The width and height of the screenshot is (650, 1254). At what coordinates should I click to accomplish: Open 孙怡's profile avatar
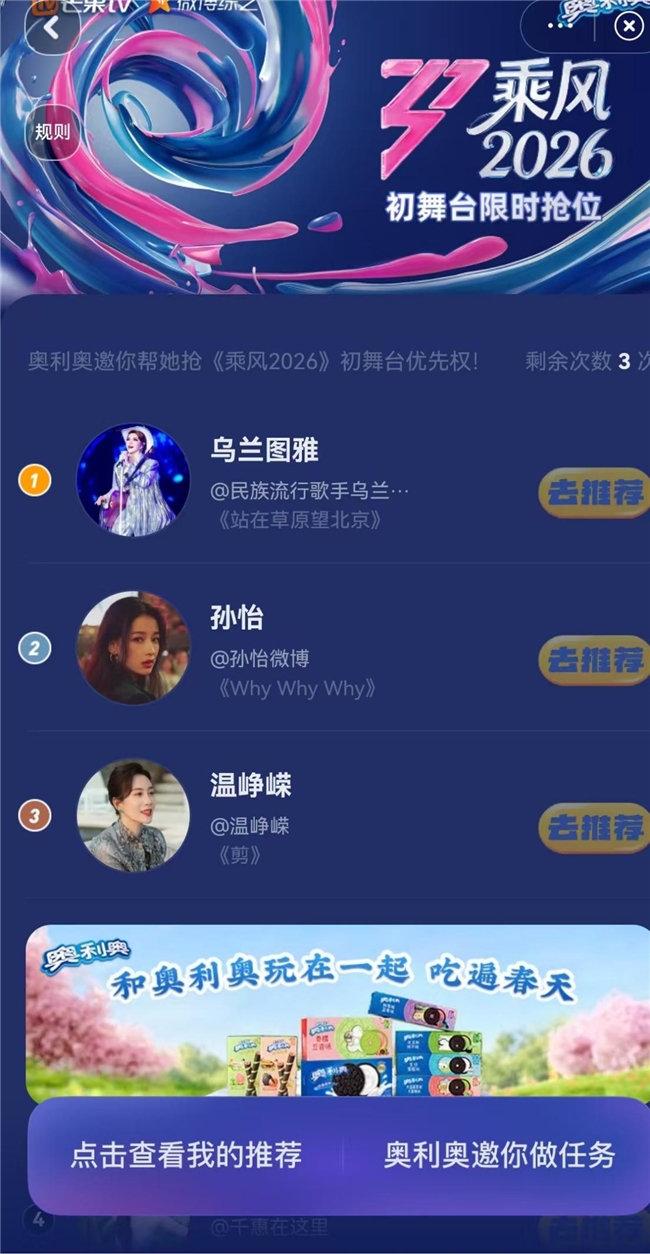point(133,648)
